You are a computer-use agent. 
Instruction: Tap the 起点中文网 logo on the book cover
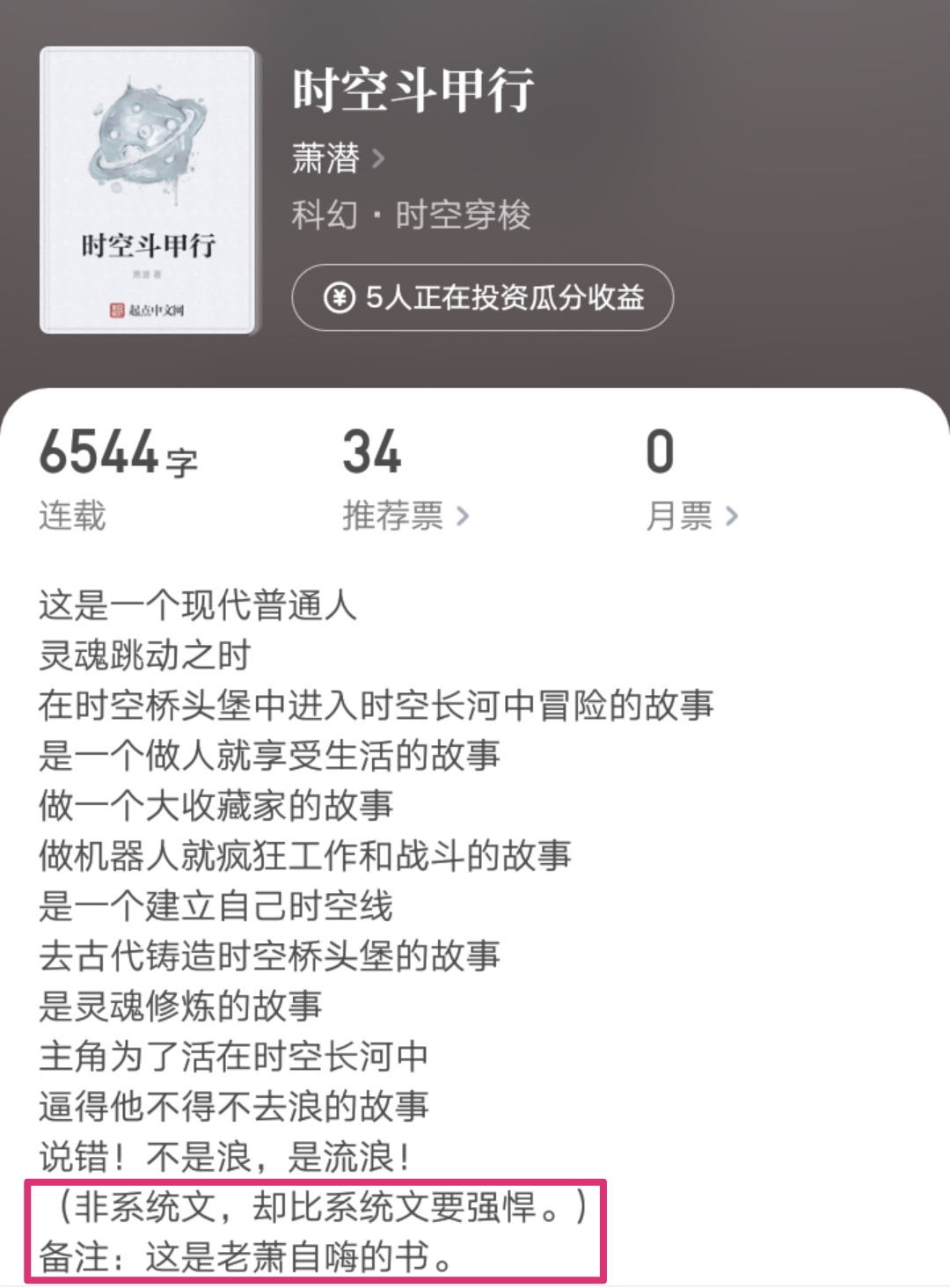150,310
